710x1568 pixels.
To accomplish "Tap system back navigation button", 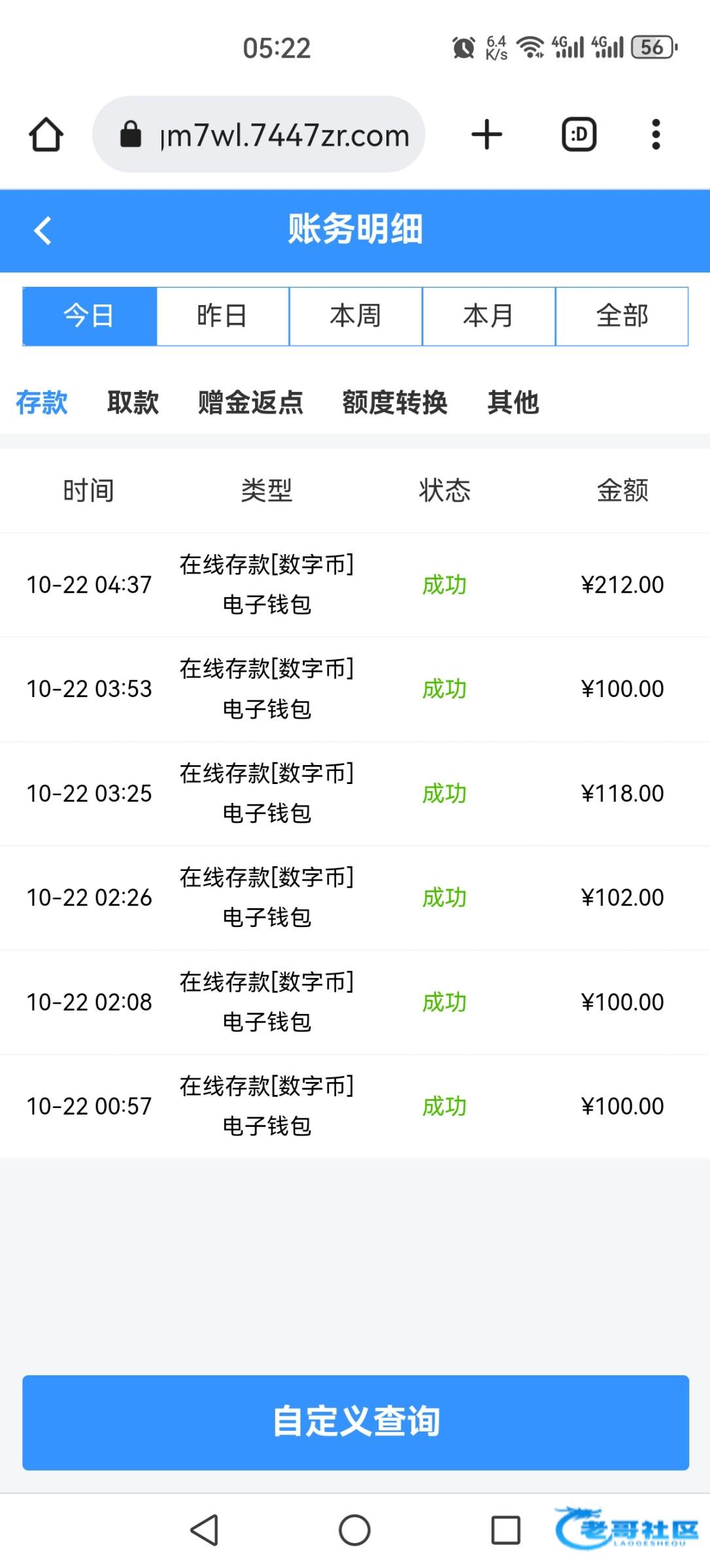I will (204, 1529).
